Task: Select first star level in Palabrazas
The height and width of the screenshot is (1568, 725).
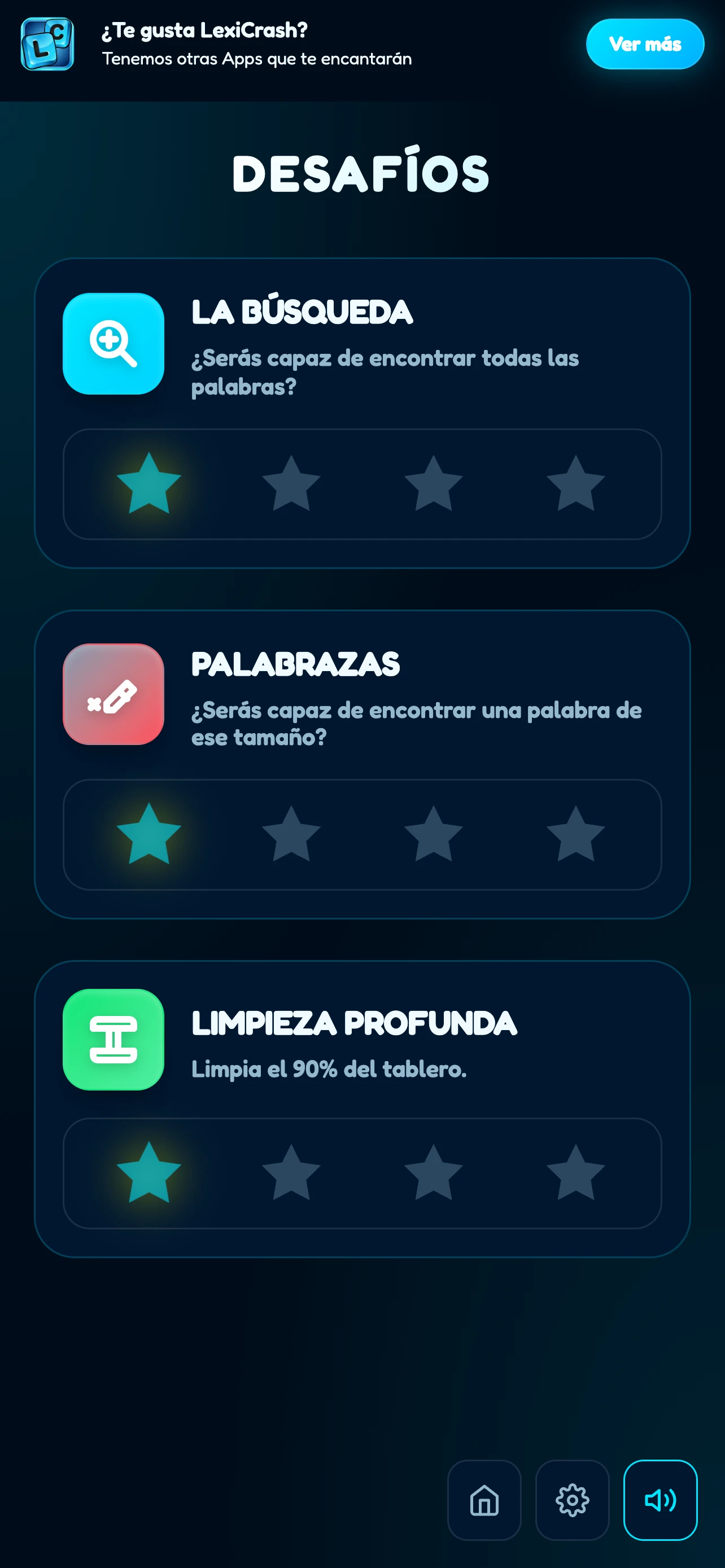Action: 149,835
